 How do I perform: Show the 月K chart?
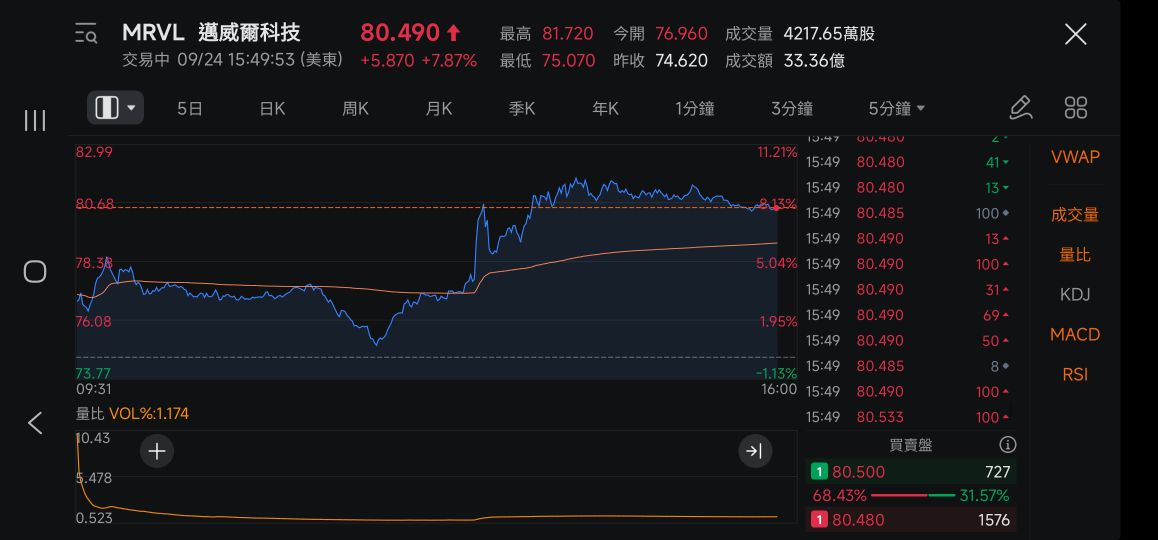click(x=439, y=109)
